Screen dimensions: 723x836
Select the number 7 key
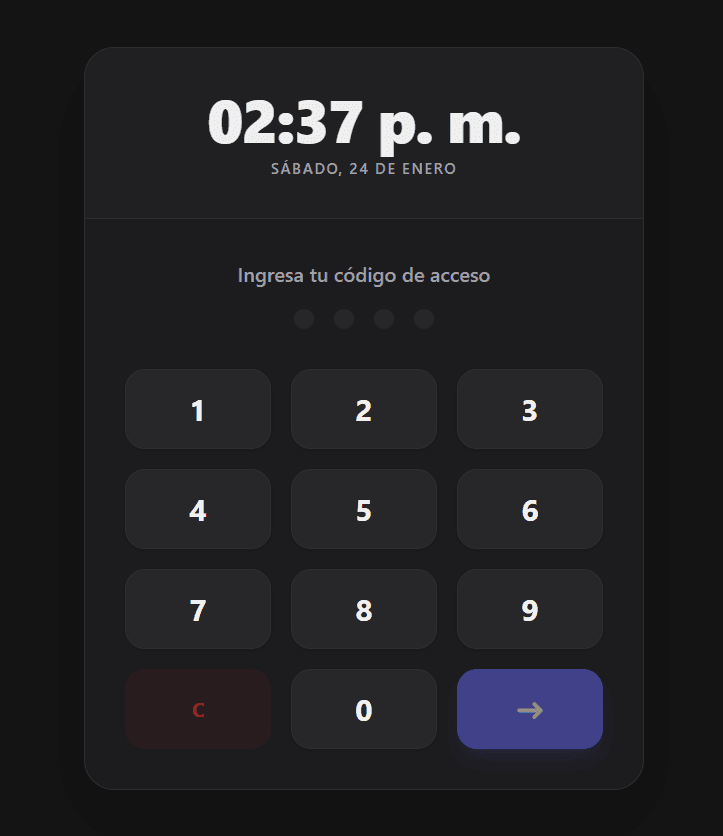pyautogui.click(x=198, y=610)
